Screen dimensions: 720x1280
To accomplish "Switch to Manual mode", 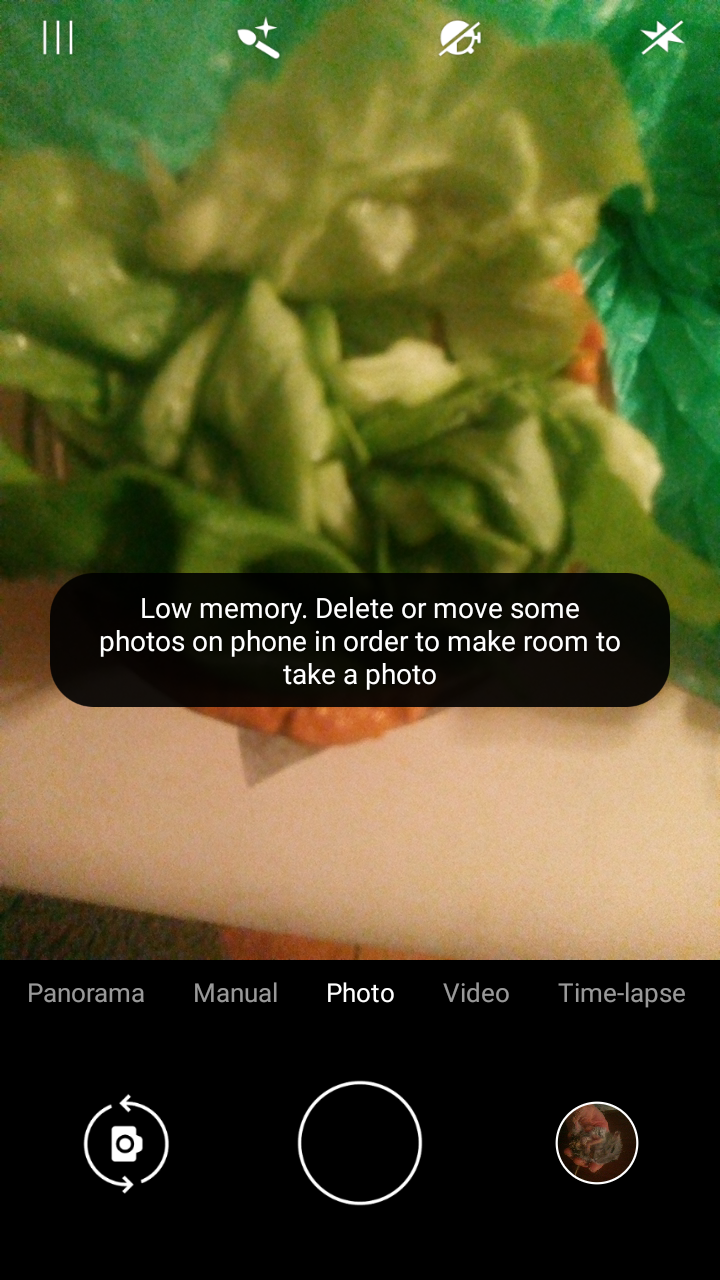I will point(236,993).
